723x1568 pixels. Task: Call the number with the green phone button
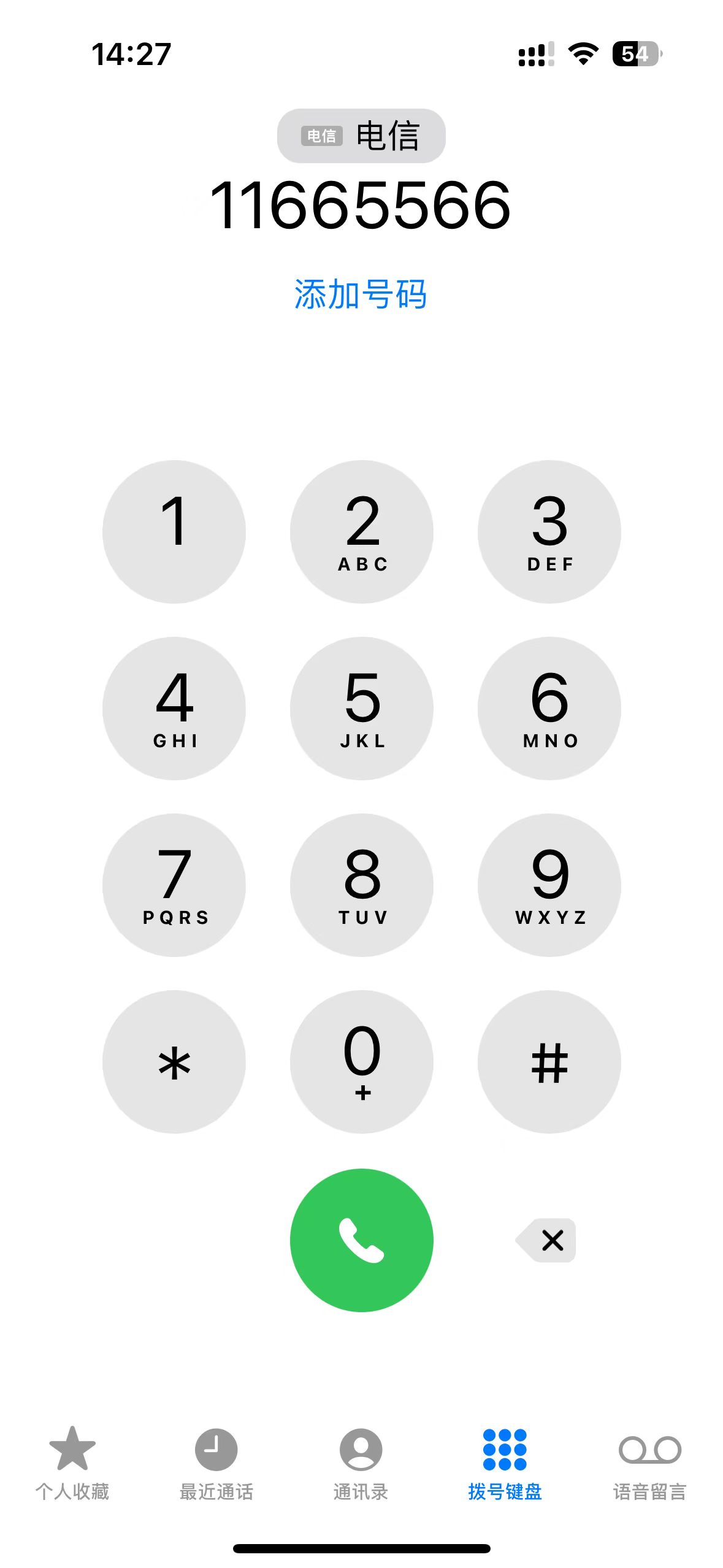tap(362, 1240)
